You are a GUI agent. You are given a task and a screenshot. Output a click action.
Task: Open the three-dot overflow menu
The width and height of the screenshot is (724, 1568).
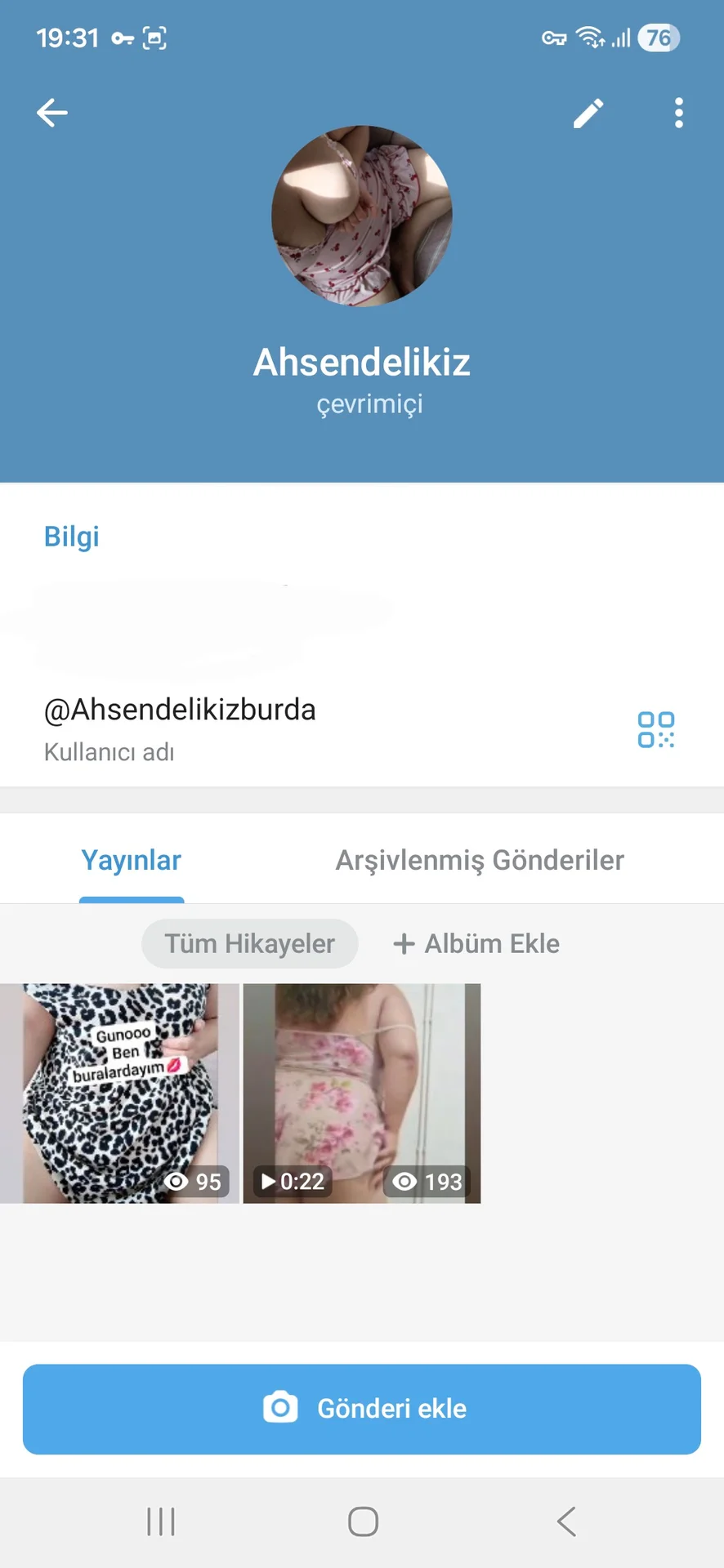tap(678, 114)
